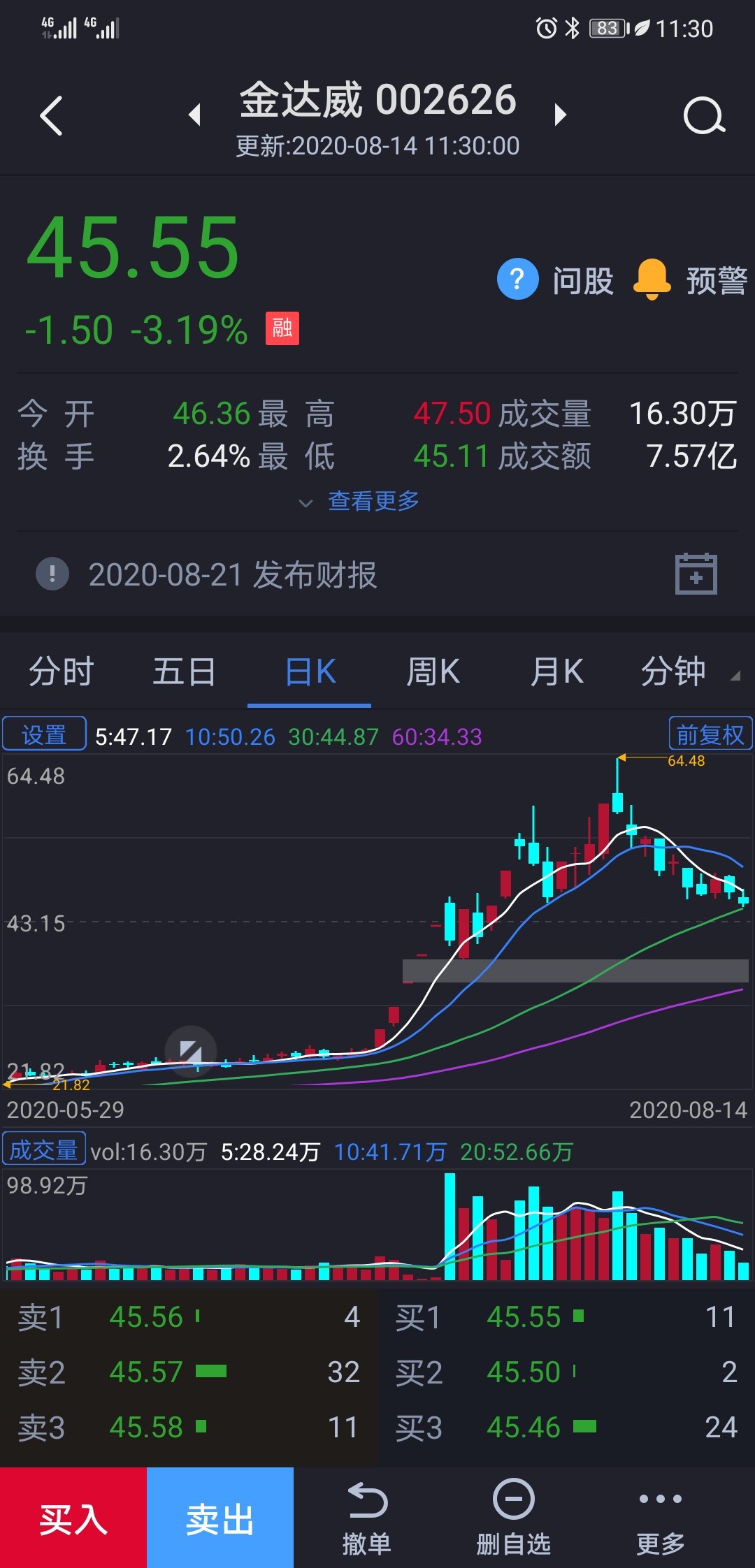The image size is (755, 1568).
Task: Open stock search with the magnifier icon
Action: [x=703, y=116]
